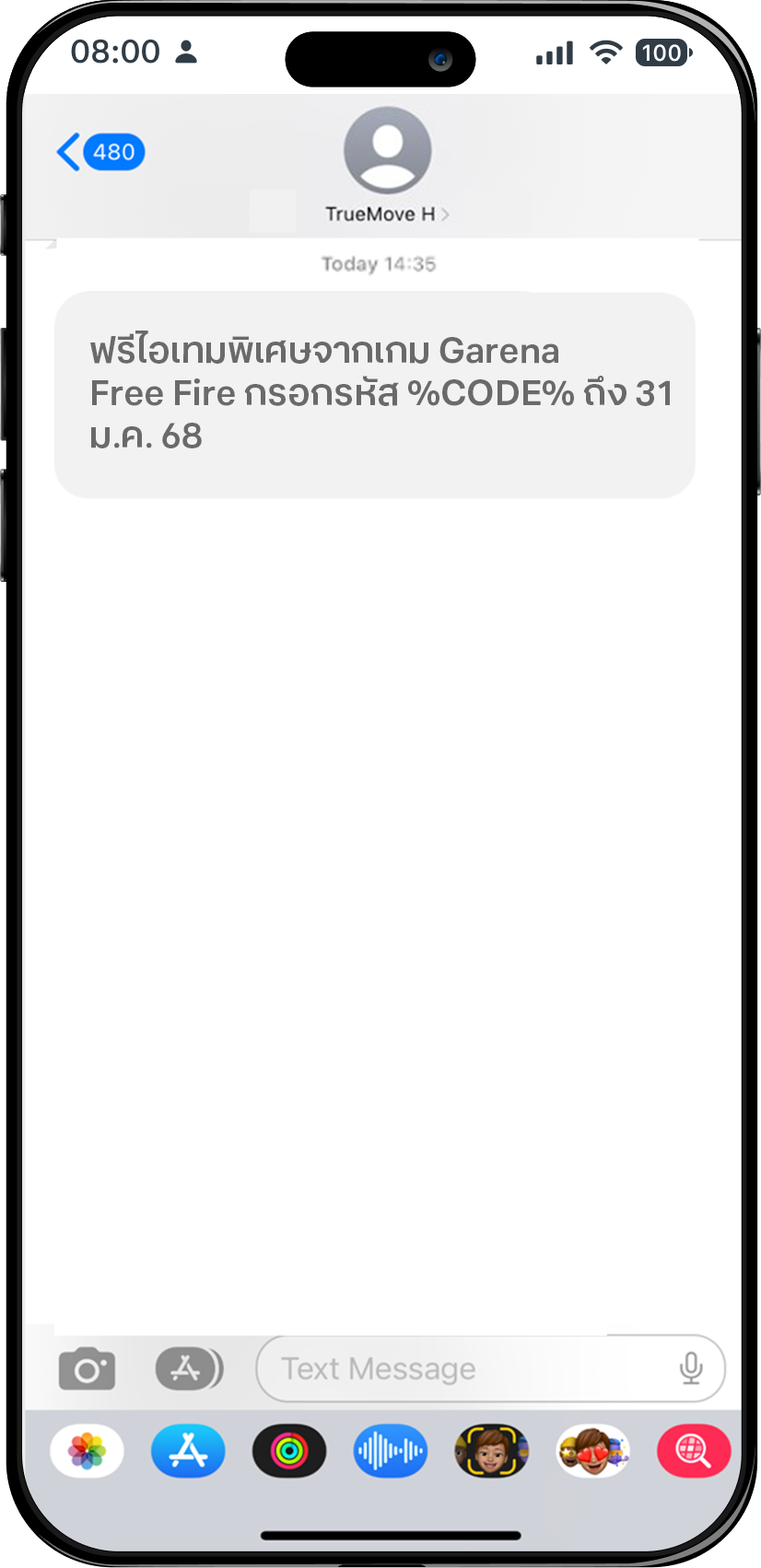Open the camera to attach a photo
This screenshot has height=1568, width=761.
click(x=87, y=1369)
